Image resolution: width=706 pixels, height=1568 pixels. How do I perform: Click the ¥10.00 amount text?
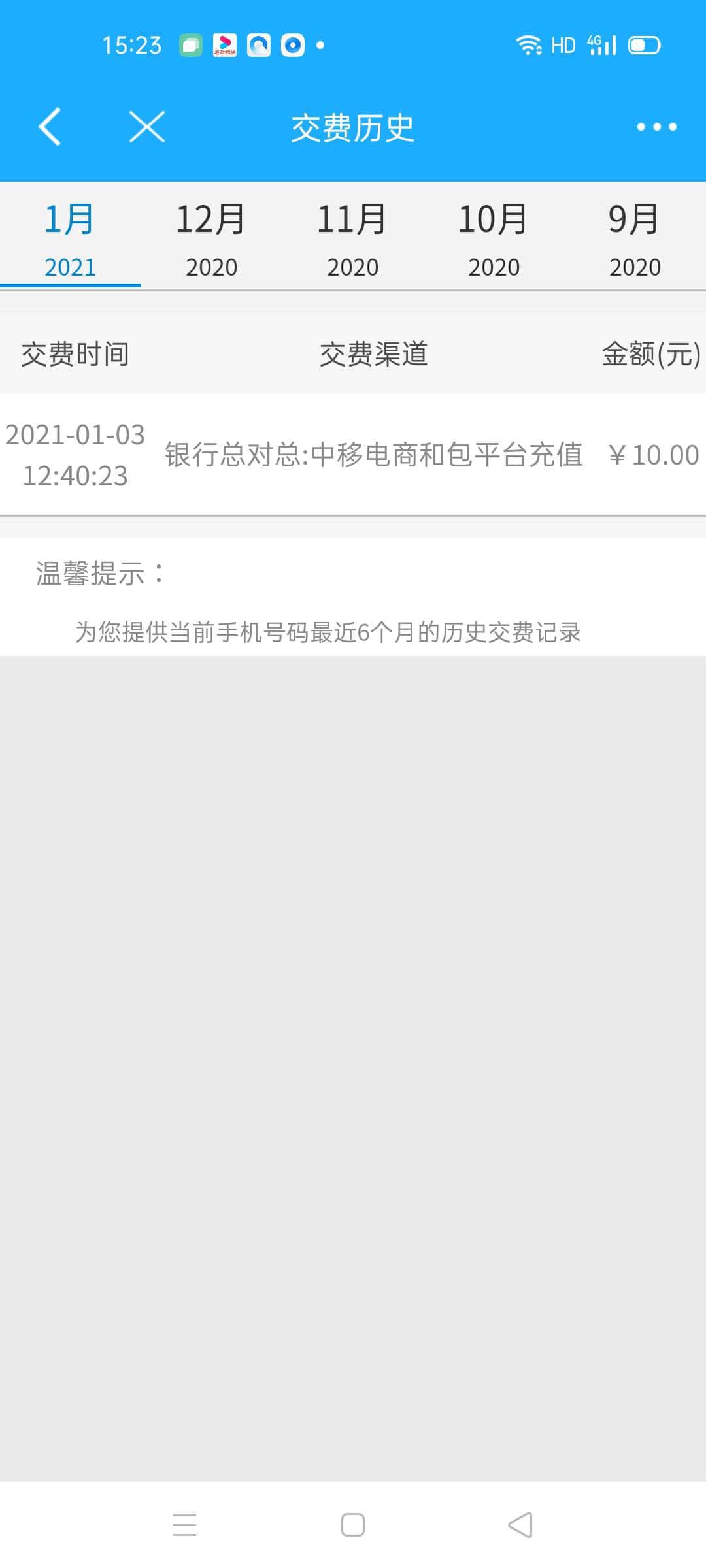(654, 456)
